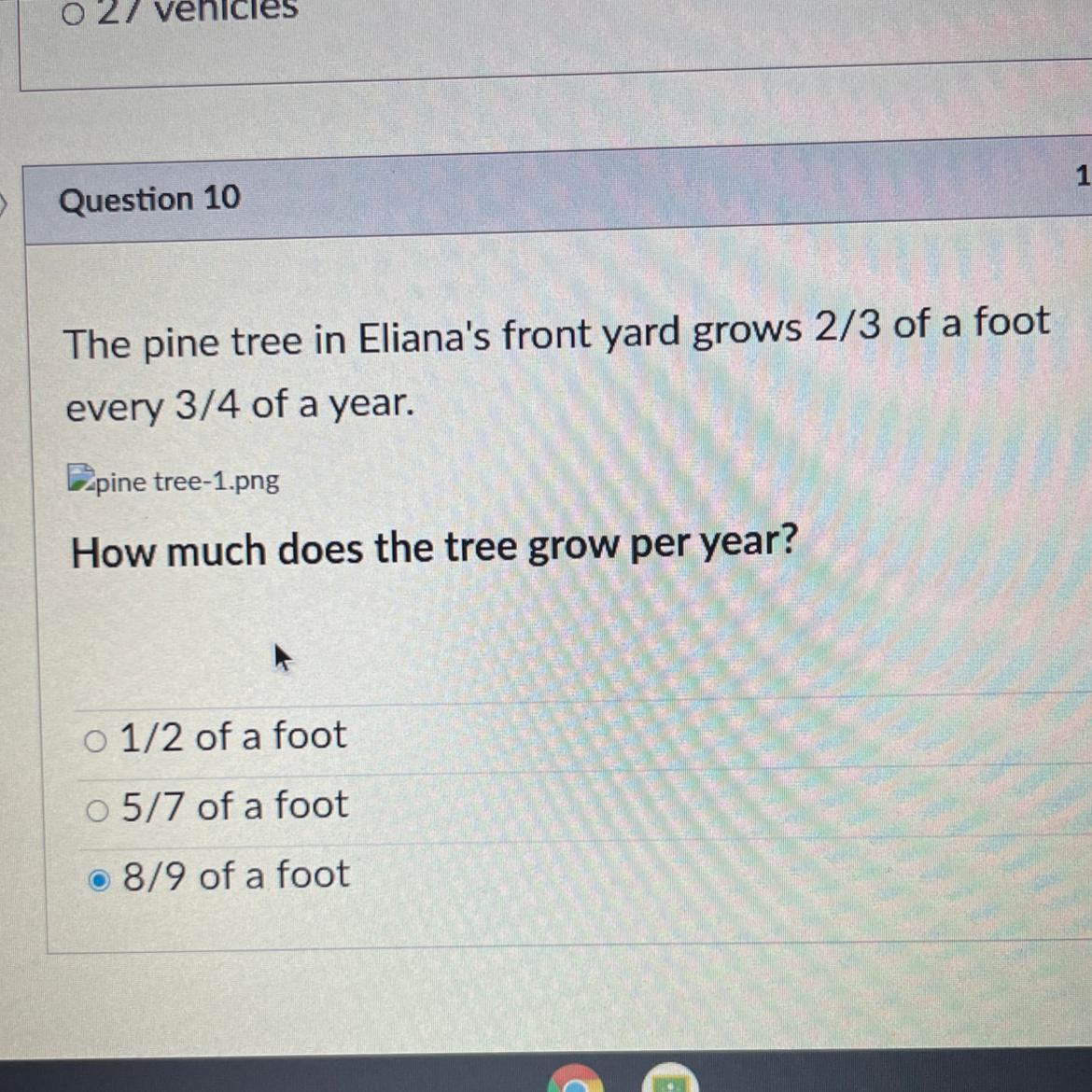
Task: Select the 1/2 of a foot answer
Action: click(95, 741)
